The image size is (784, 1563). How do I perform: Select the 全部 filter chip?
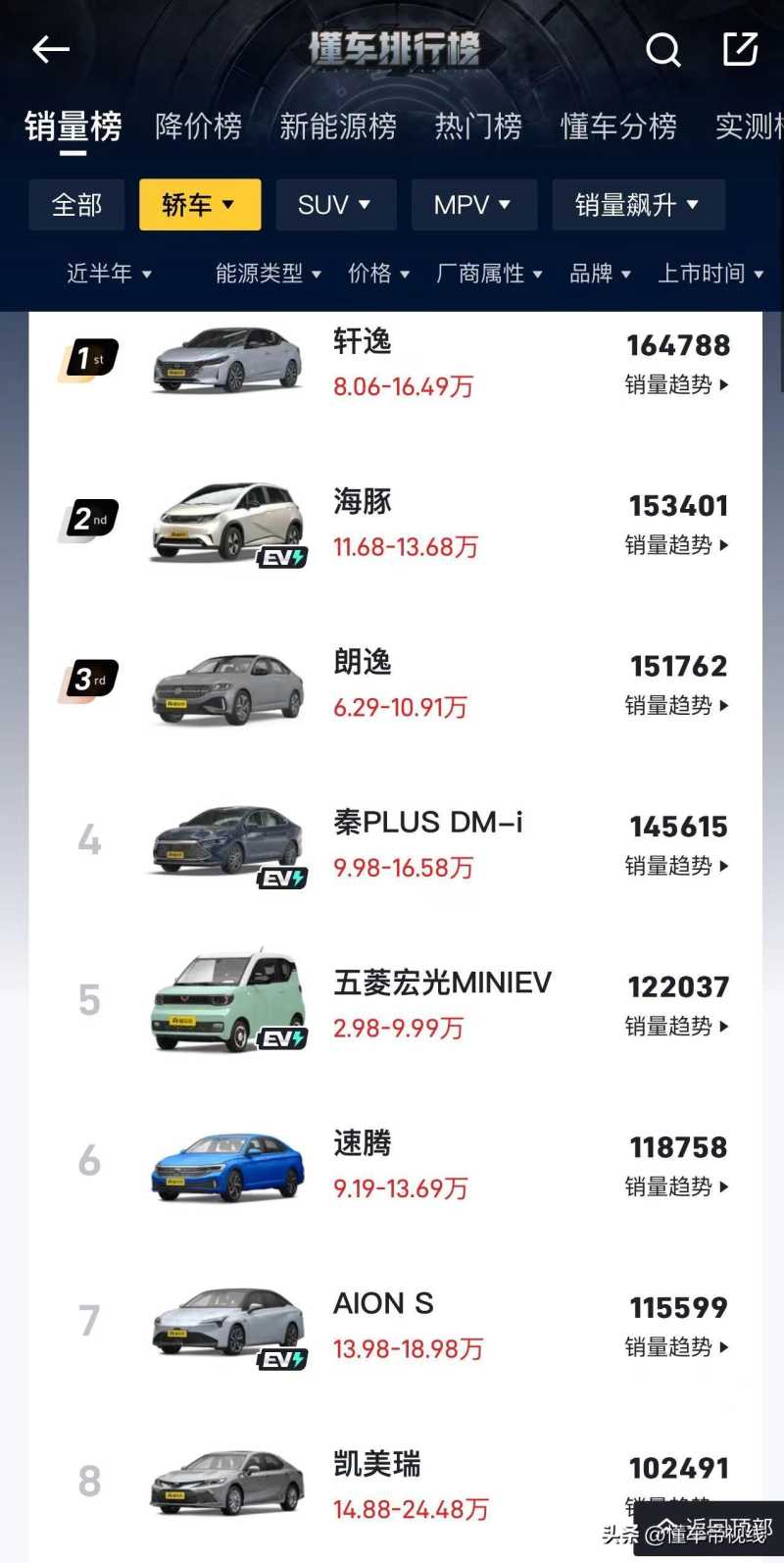pos(76,205)
